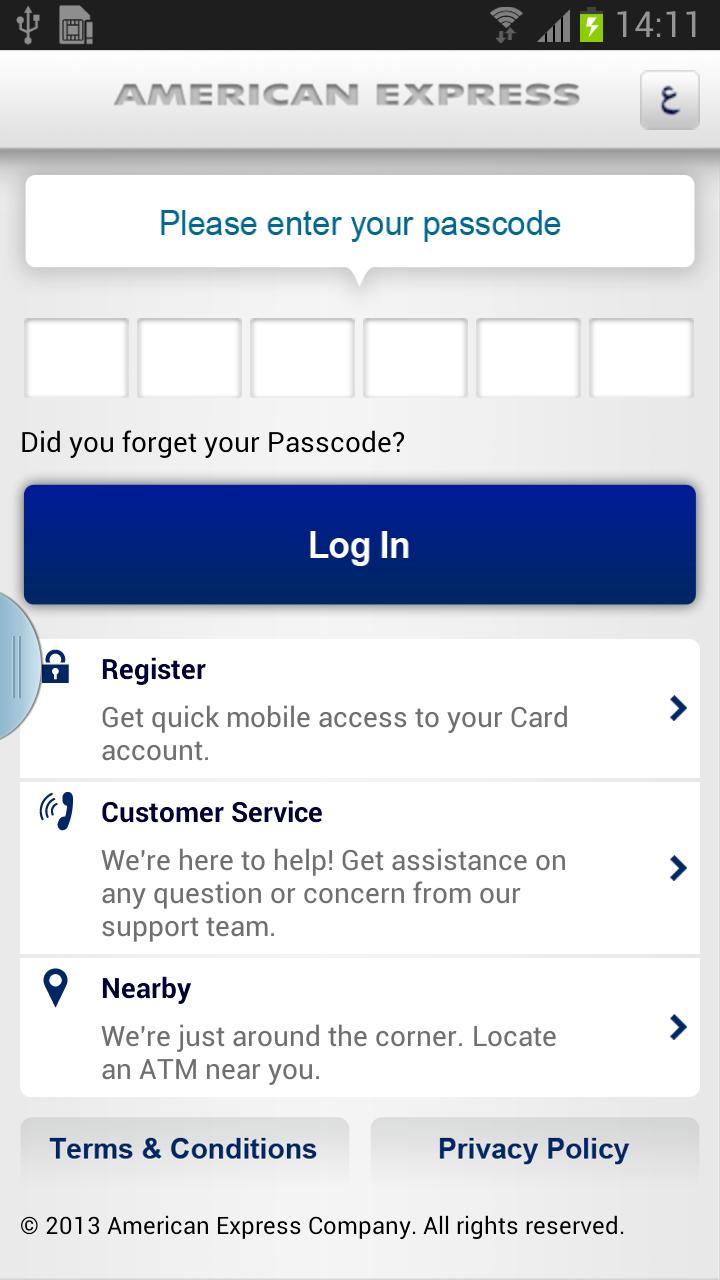Tap the location pin icon next to Nearby
Image resolution: width=720 pixels, height=1280 pixels.
click(x=54, y=988)
